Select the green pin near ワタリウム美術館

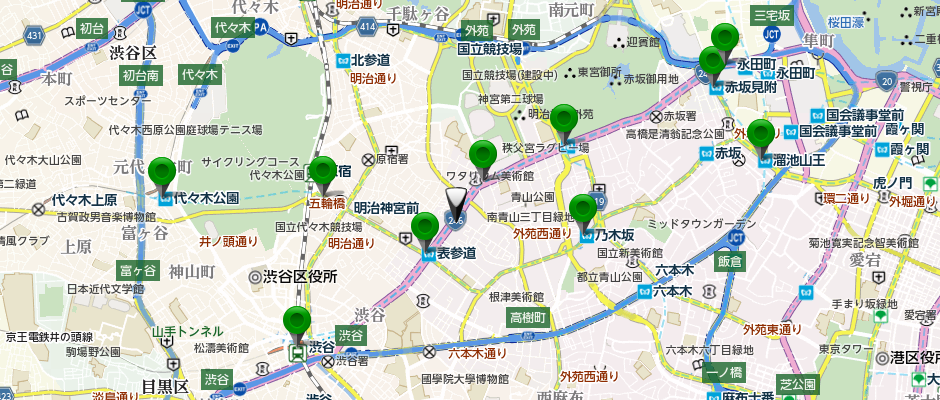tap(484, 157)
